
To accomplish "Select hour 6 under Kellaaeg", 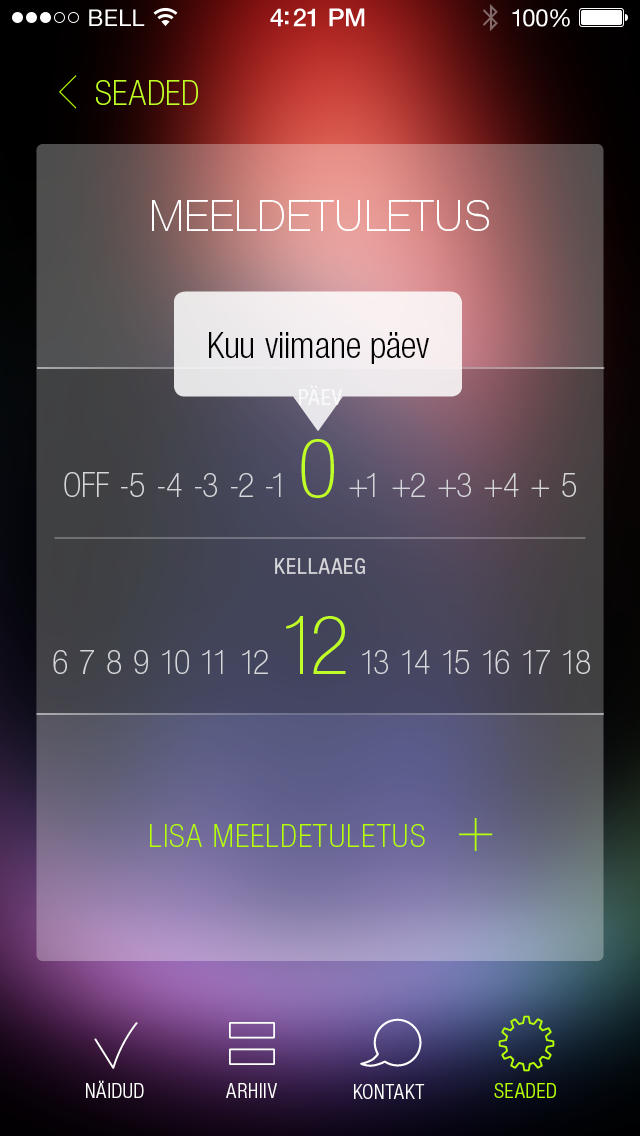I will pos(60,662).
